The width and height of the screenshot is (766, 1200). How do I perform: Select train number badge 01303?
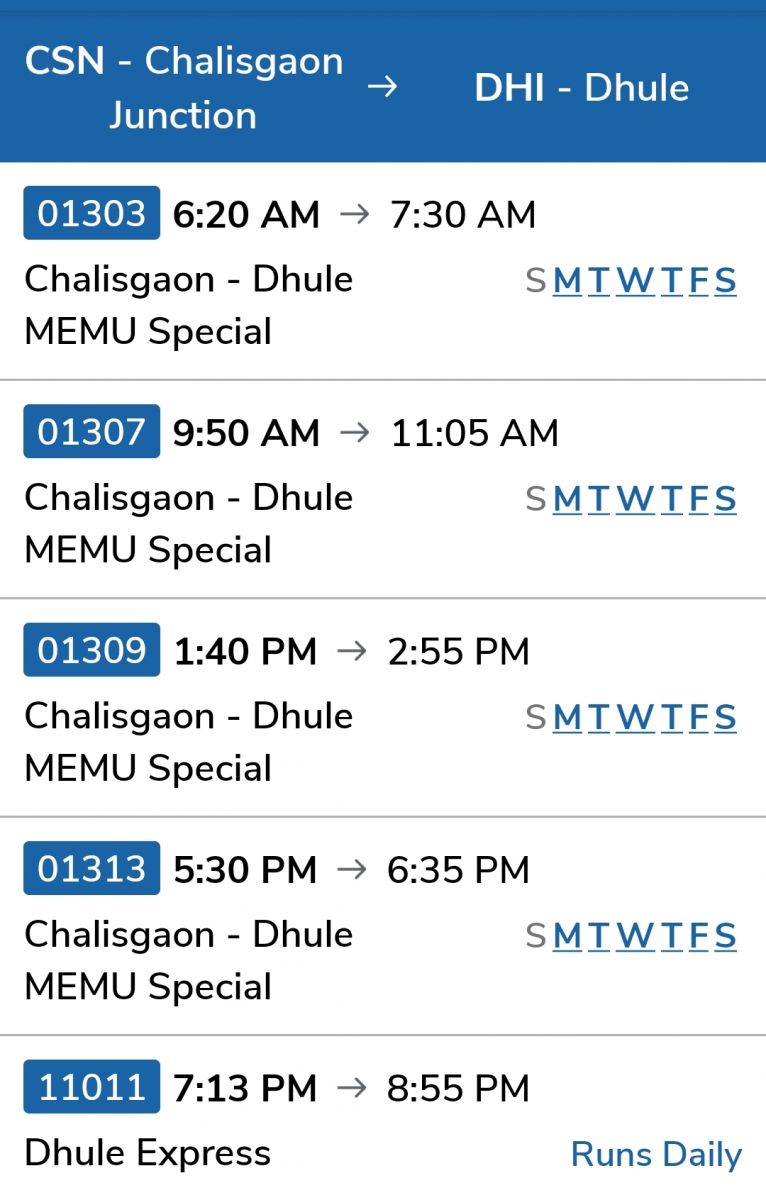point(90,213)
